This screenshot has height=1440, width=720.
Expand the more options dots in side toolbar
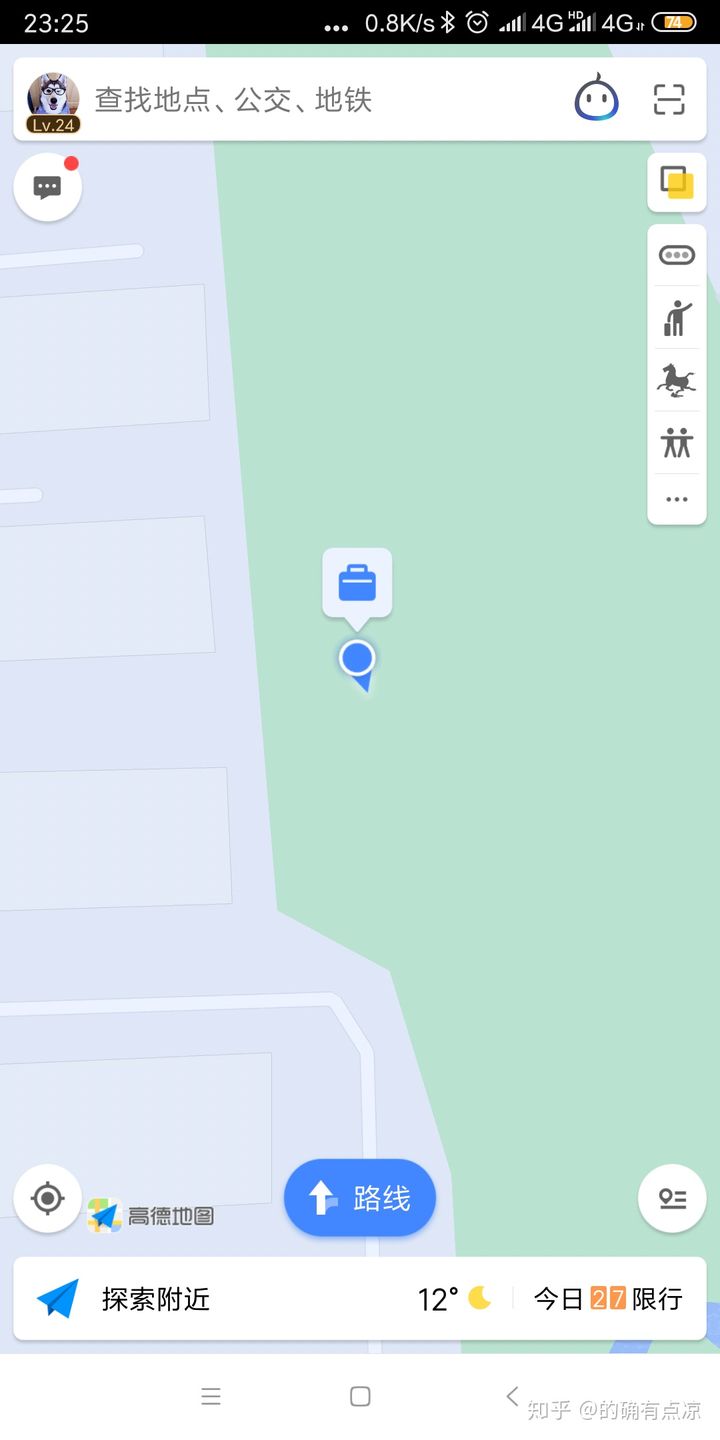click(x=677, y=499)
